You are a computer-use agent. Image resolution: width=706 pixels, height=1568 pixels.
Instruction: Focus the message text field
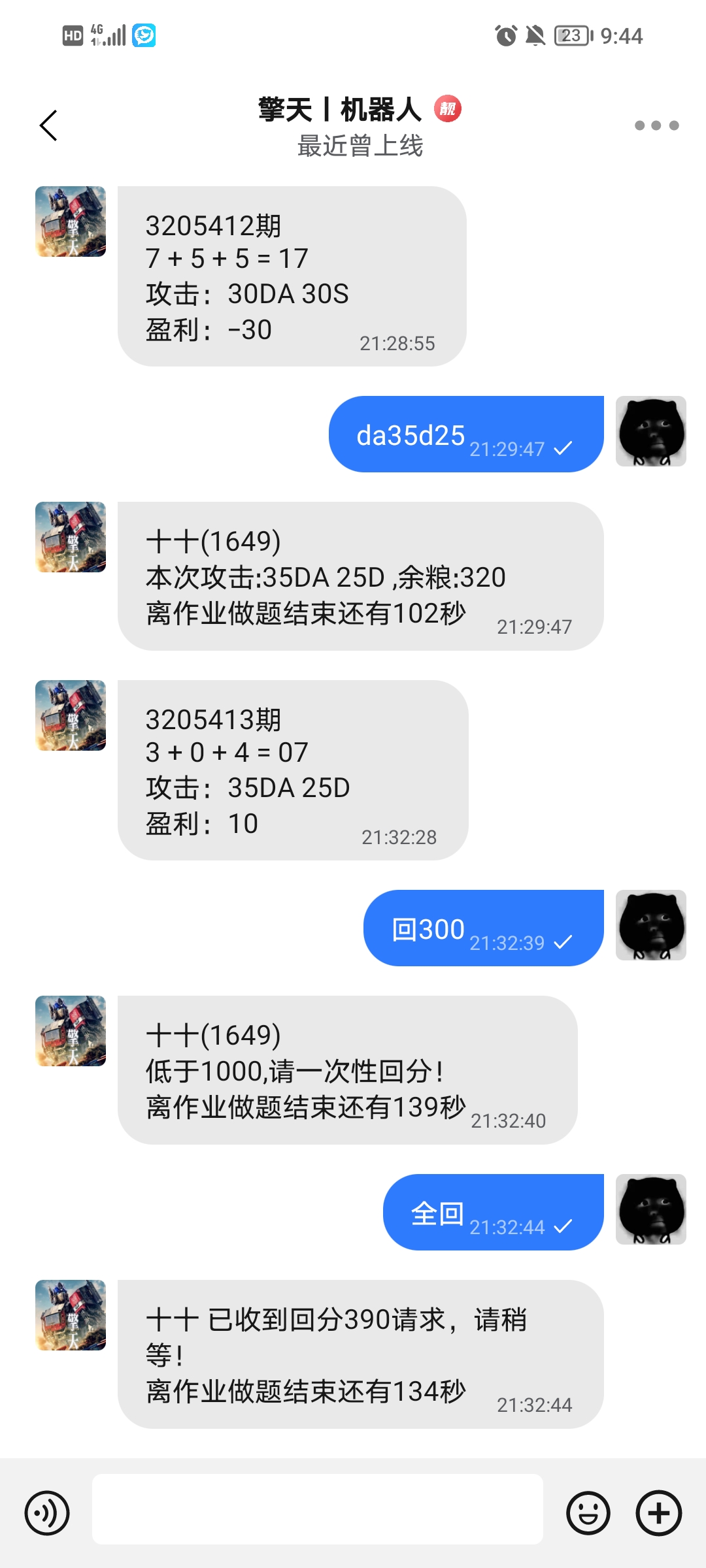[x=317, y=1509]
